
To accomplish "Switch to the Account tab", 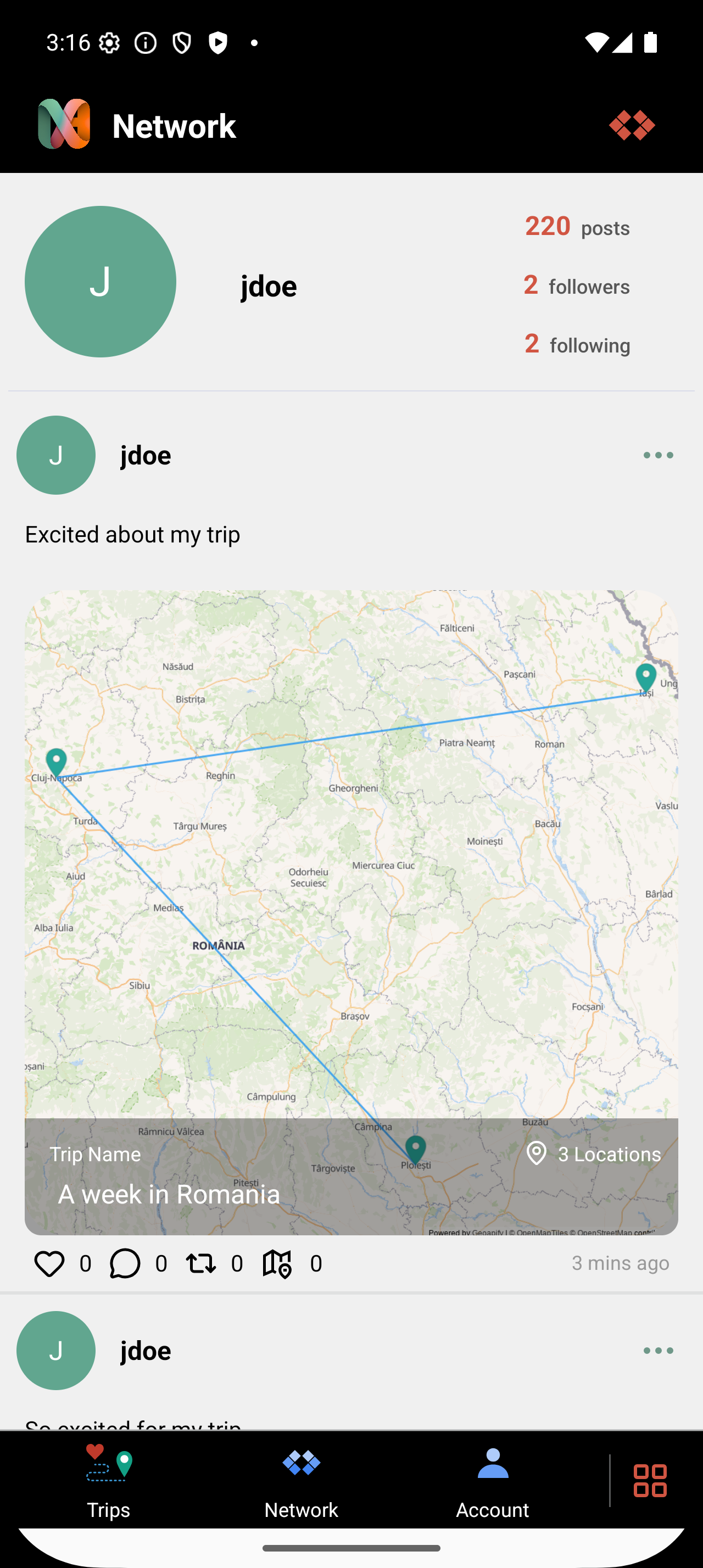I will 493,1480.
